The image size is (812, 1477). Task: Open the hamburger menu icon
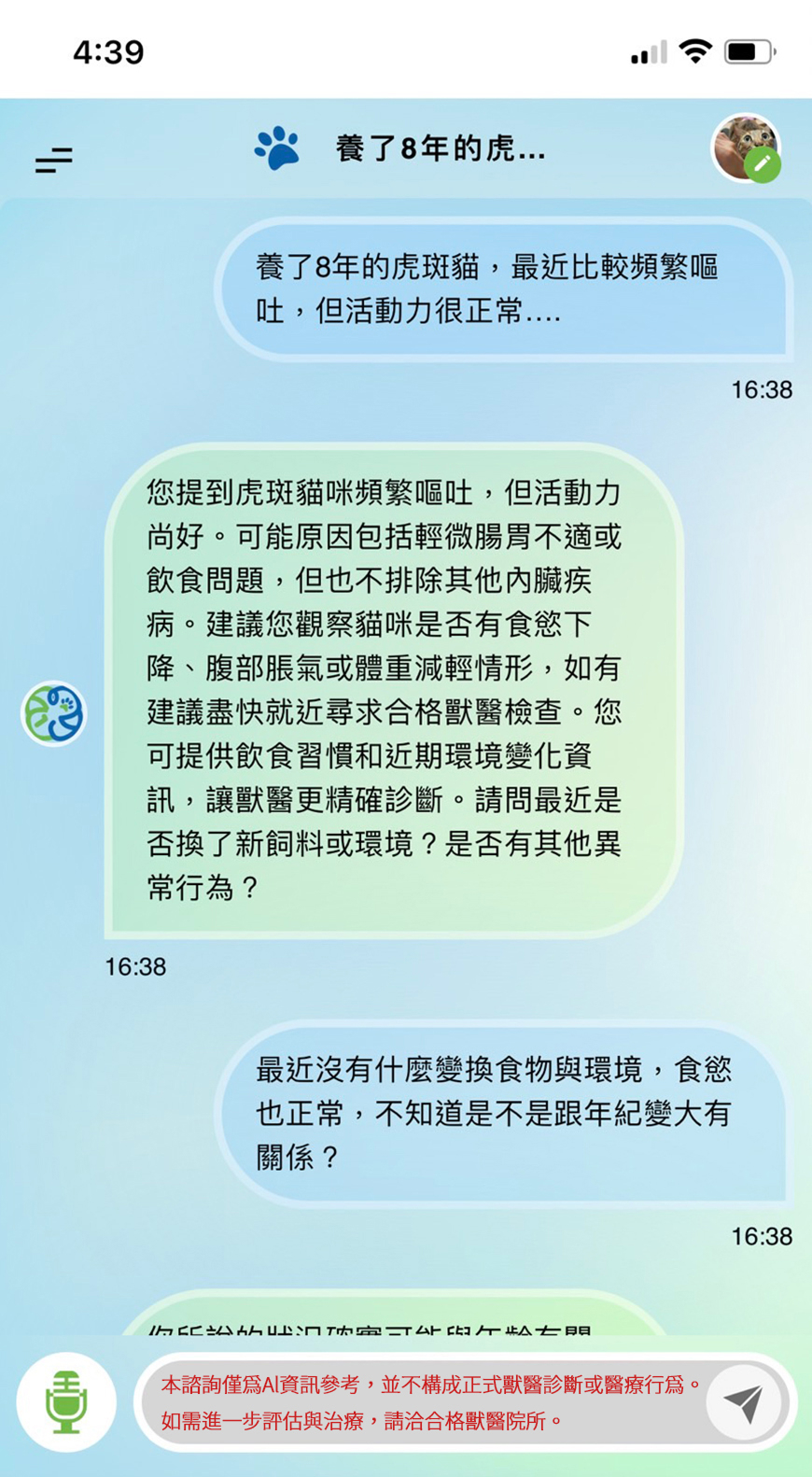tap(54, 160)
